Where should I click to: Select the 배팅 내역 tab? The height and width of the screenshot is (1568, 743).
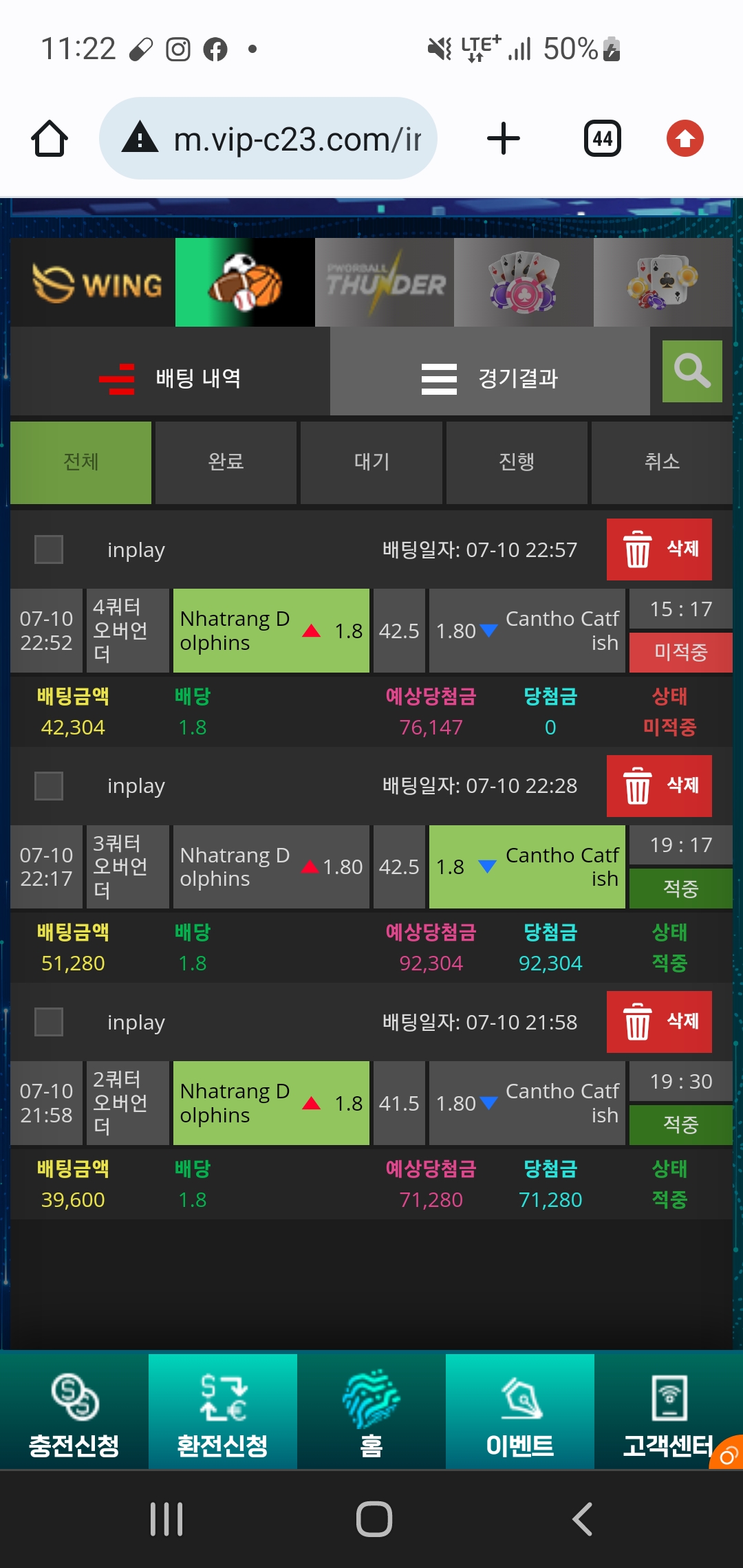170,378
